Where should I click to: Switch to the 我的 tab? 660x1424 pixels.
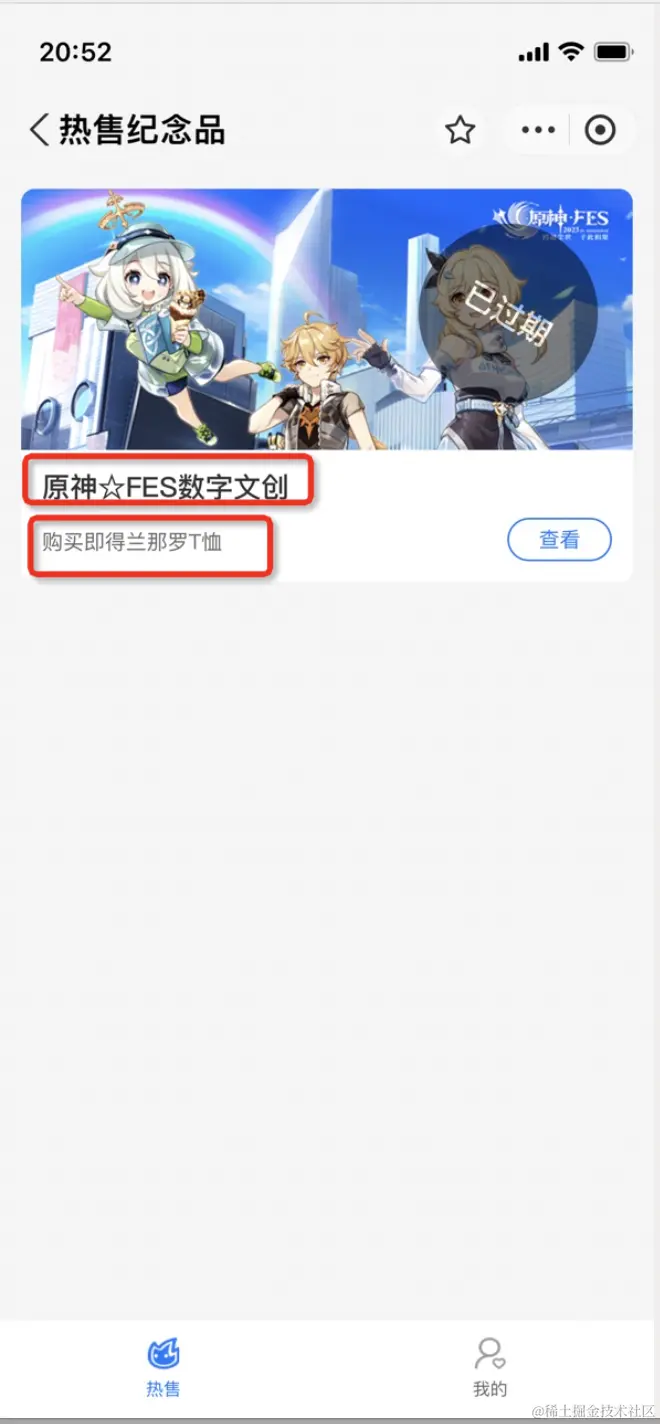point(490,1367)
